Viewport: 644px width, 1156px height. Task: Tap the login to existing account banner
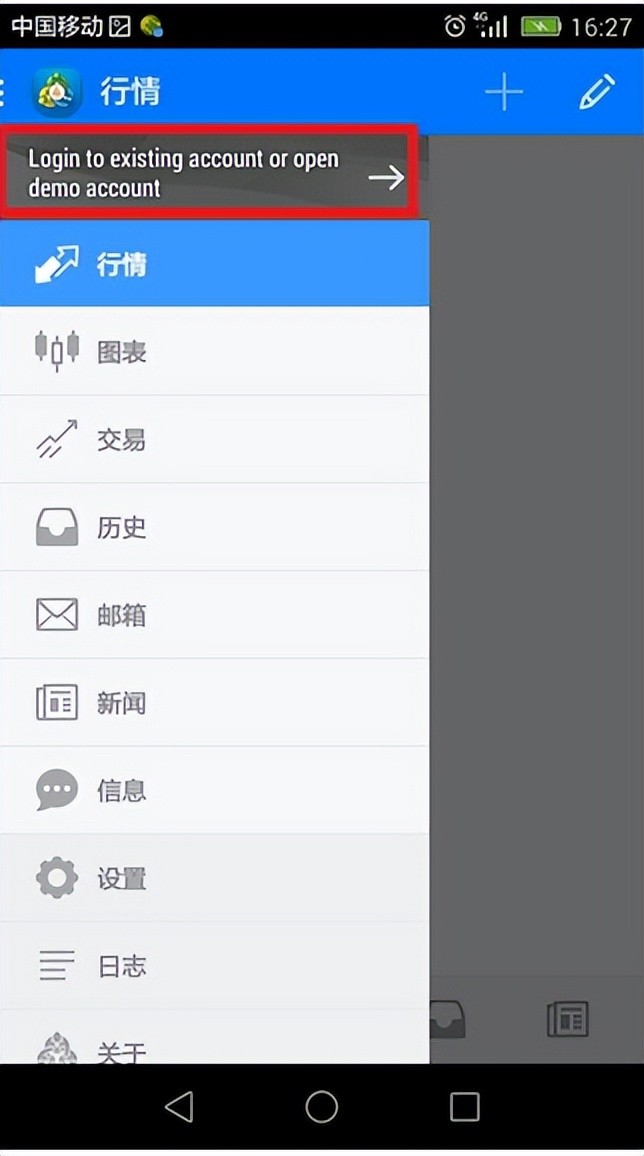point(208,172)
